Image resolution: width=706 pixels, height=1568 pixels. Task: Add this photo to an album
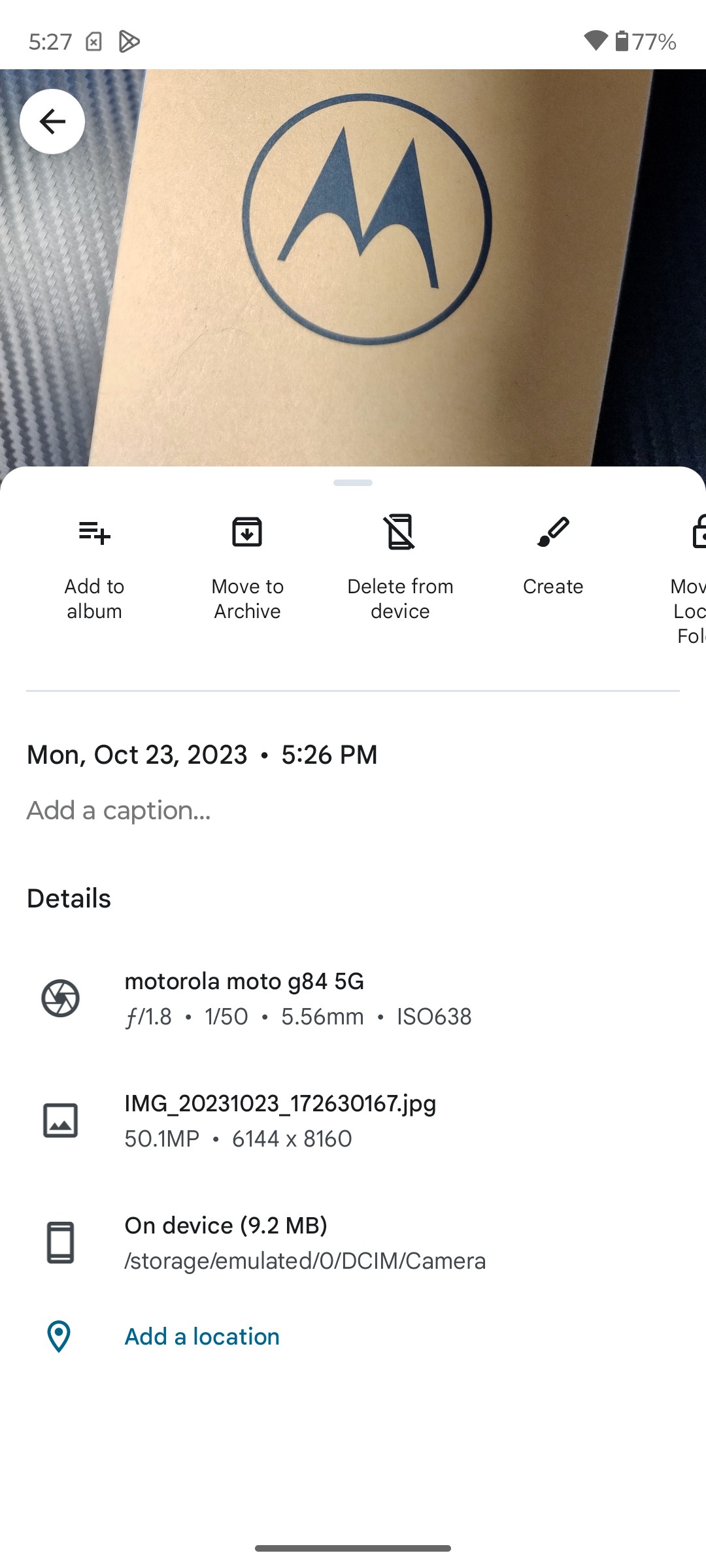click(x=95, y=566)
